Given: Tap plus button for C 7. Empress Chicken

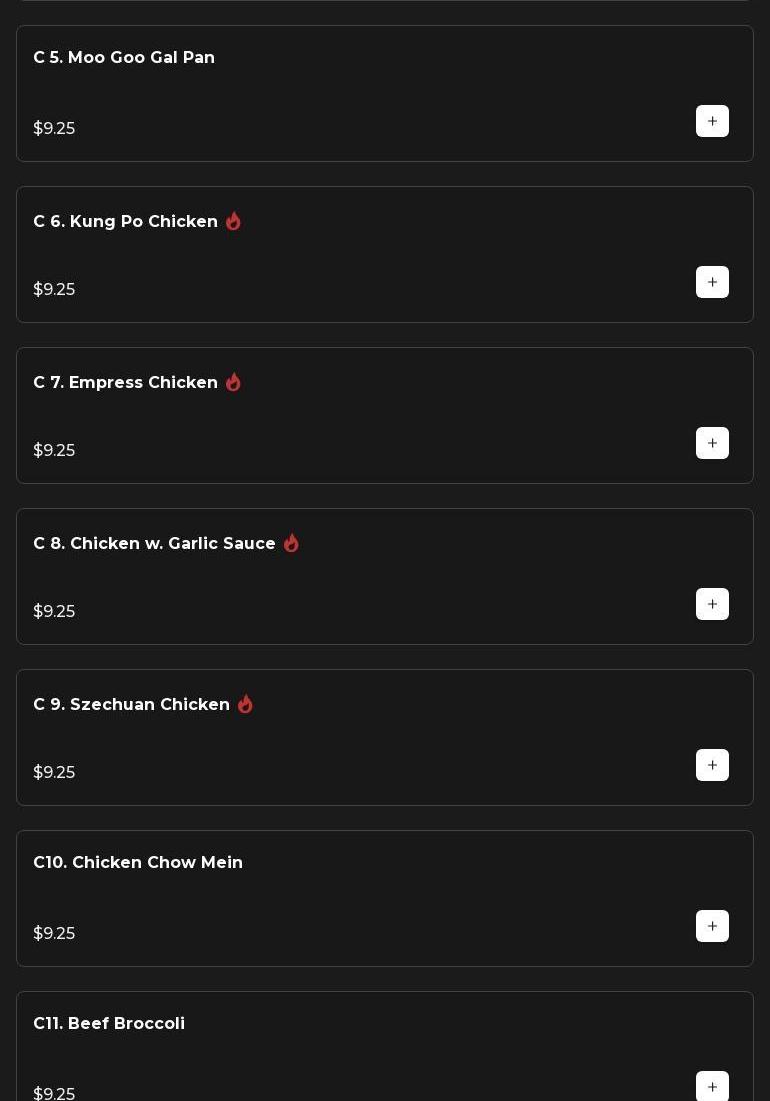Looking at the screenshot, I should coord(712,443).
